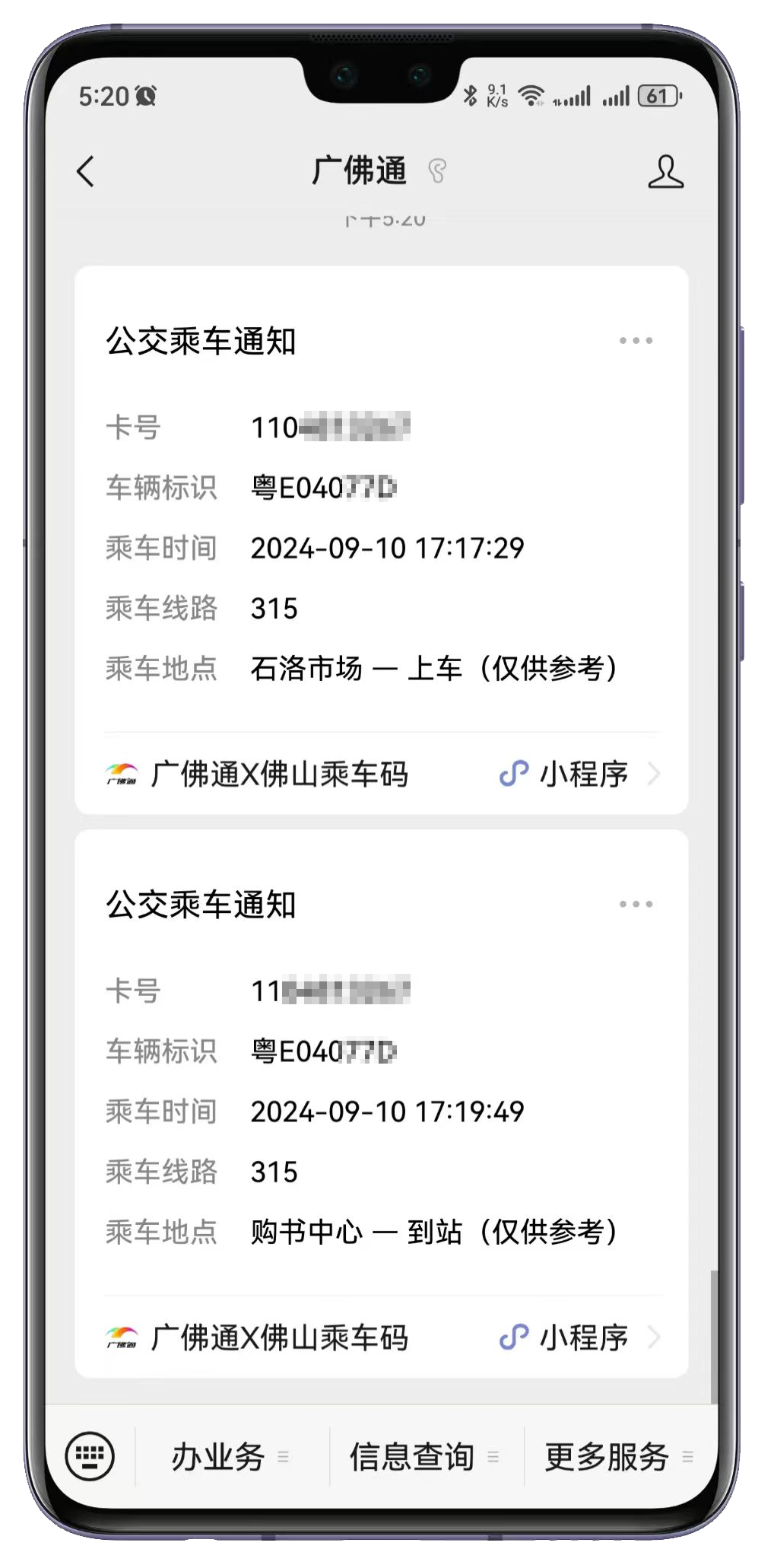
Task: Open 广佛通X佛山乘车码 mini program under 17:19:49 ride
Action: 380,1337
